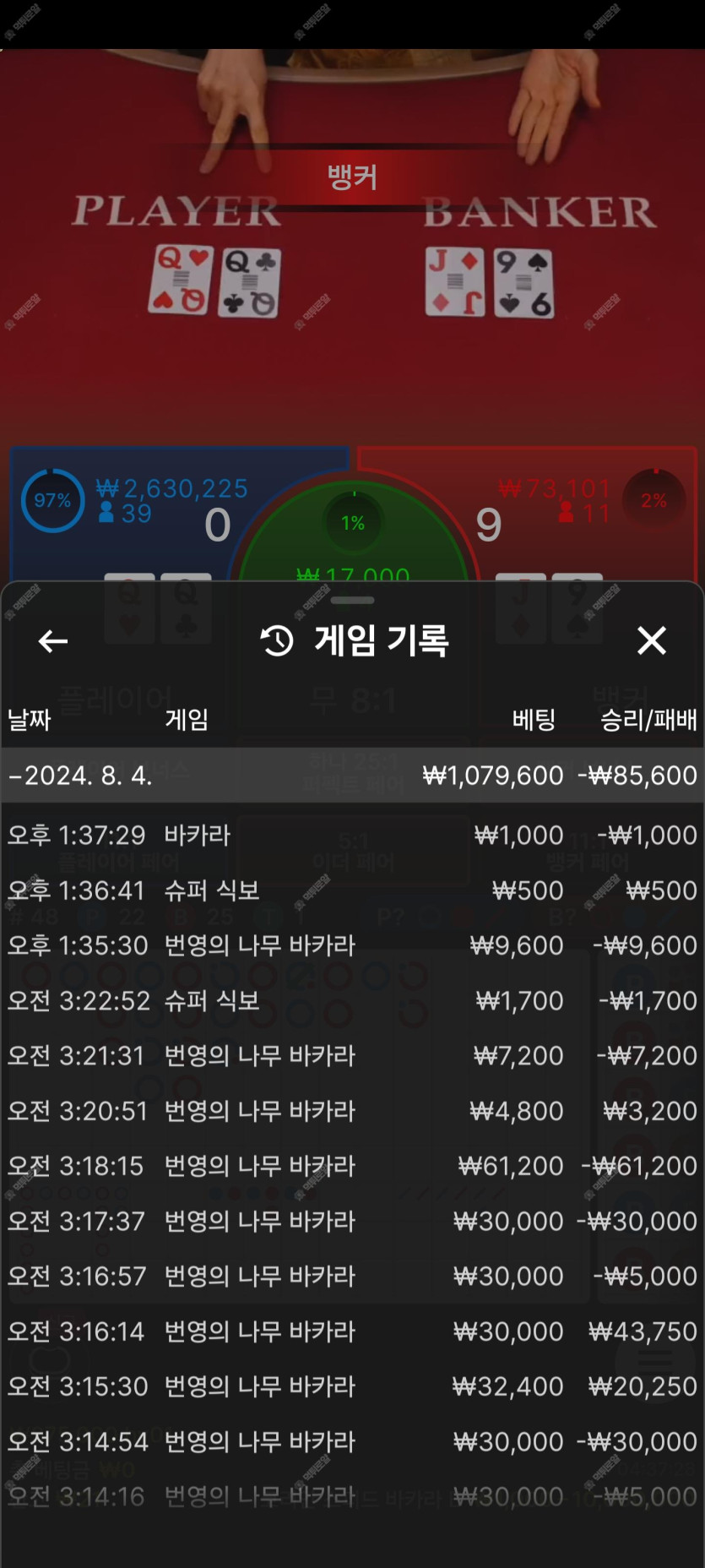Image resolution: width=705 pixels, height=1568 pixels.
Task: Select the 오전 3:17:37 record
Action: 352,1222
